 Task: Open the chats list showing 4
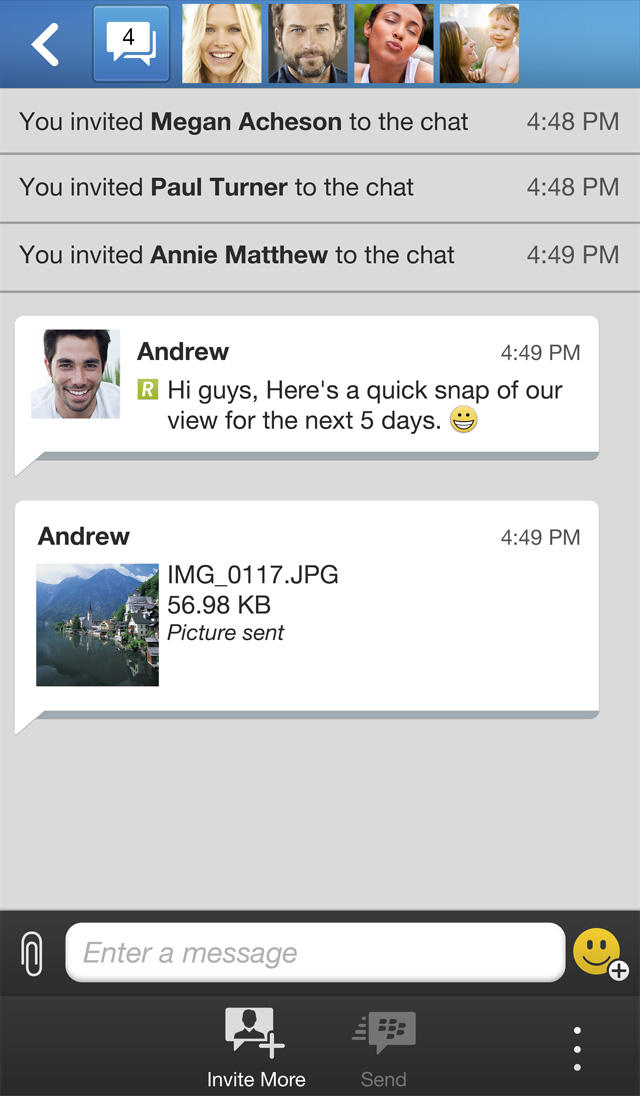click(130, 44)
